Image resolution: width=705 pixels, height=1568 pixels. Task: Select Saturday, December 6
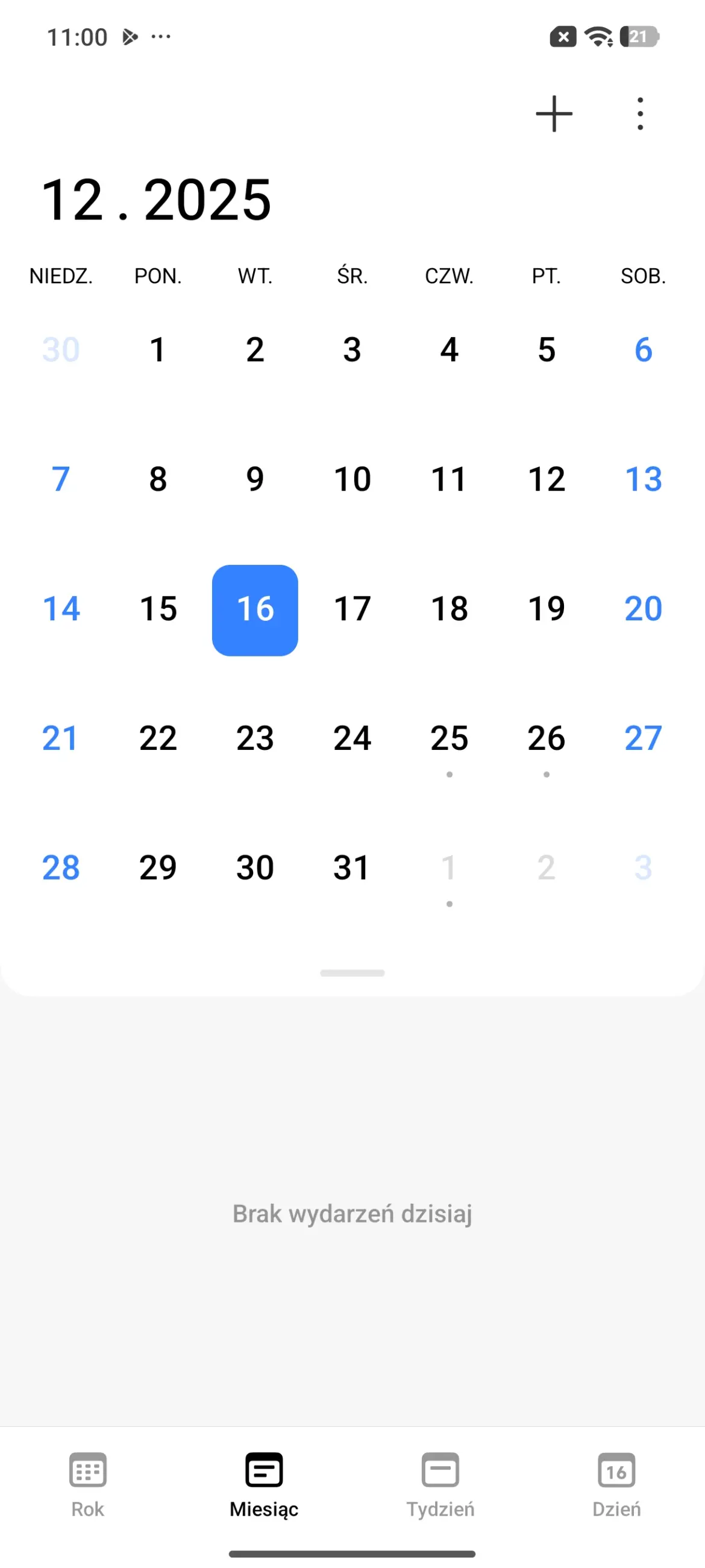[x=643, y=350]
